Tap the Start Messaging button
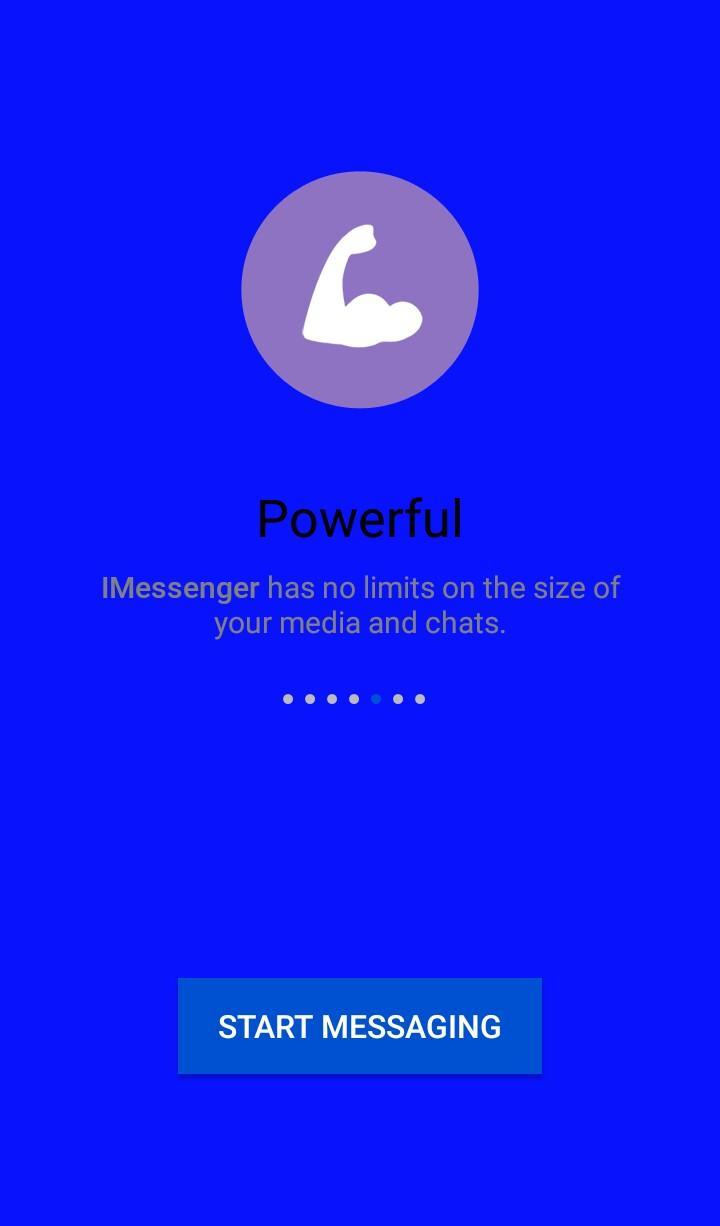The width and height of the screenshot is (720, 1226). click(360, 1026)
